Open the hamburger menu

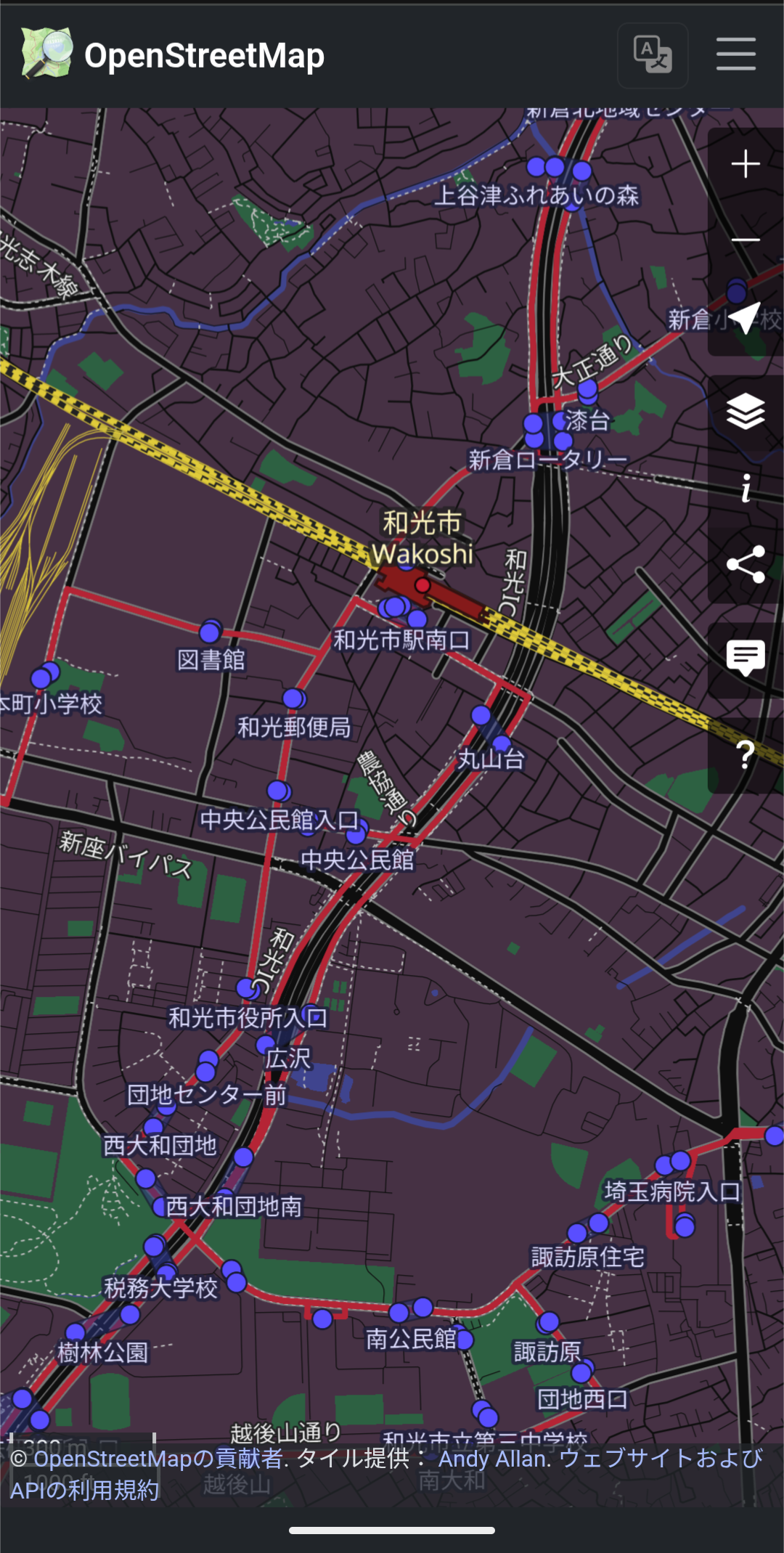(736, 55)
